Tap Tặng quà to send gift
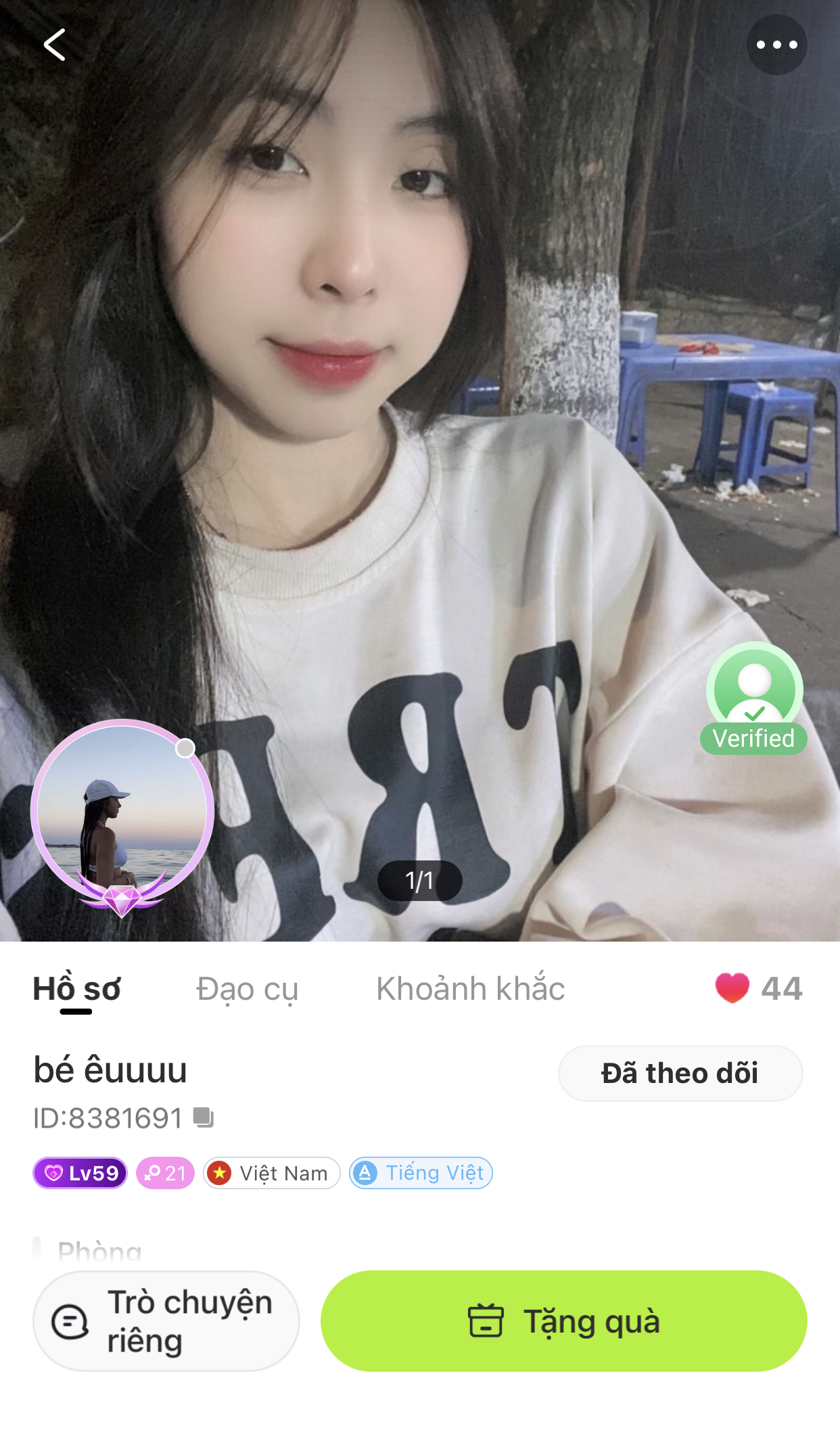840x1453 pixels. (563, 1321)
